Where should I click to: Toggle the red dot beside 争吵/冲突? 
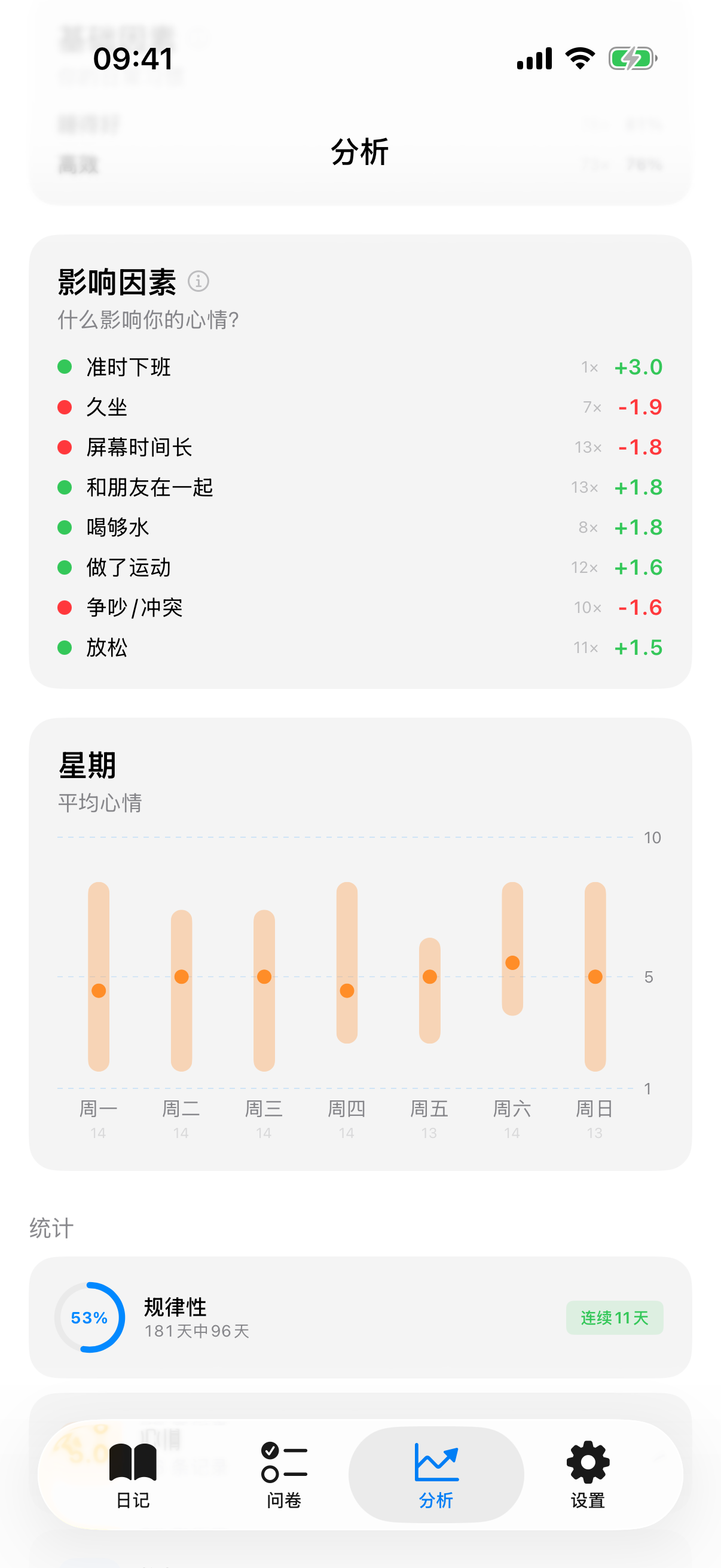tap(65, 607)
